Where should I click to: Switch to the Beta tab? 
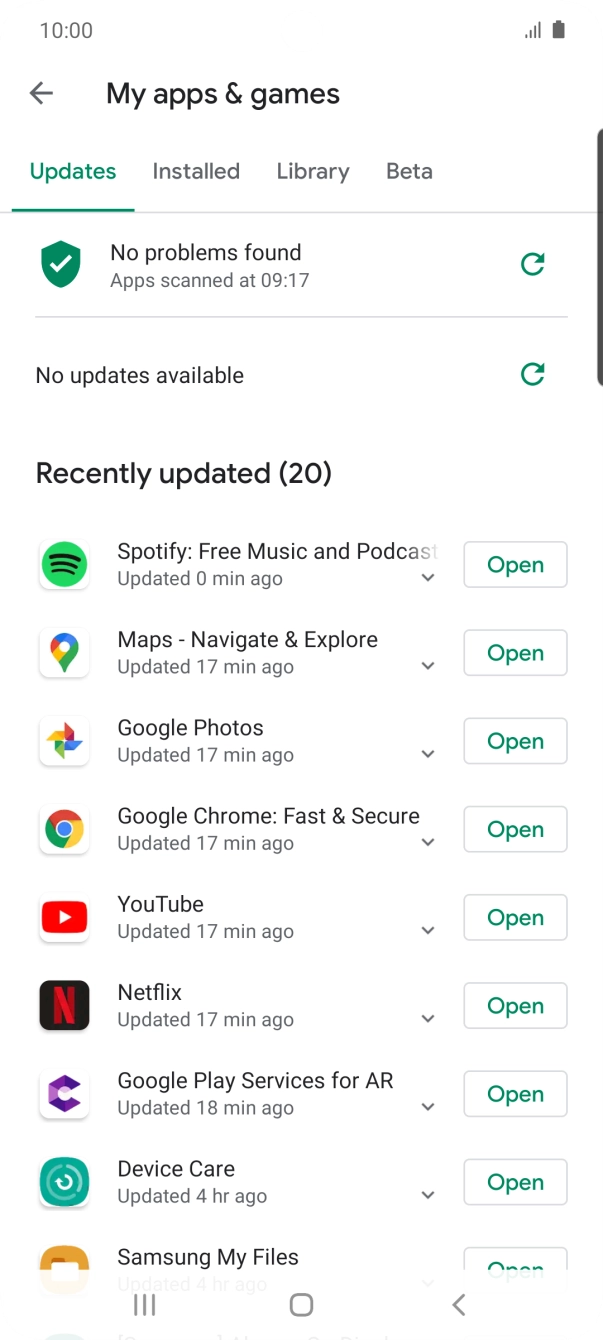(x=409, y=171)
